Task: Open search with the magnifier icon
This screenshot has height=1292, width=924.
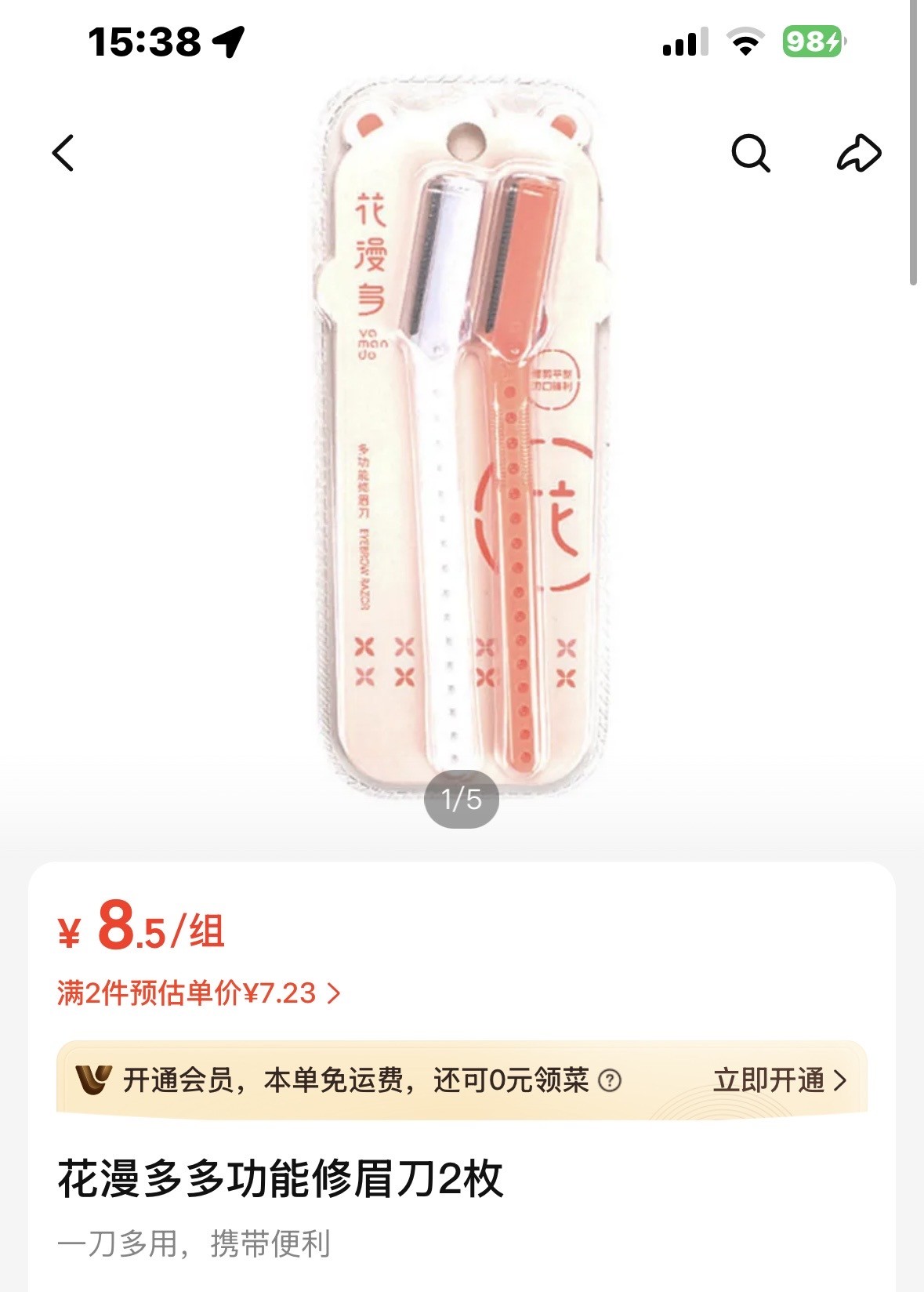Action: (x=751, y=152)
